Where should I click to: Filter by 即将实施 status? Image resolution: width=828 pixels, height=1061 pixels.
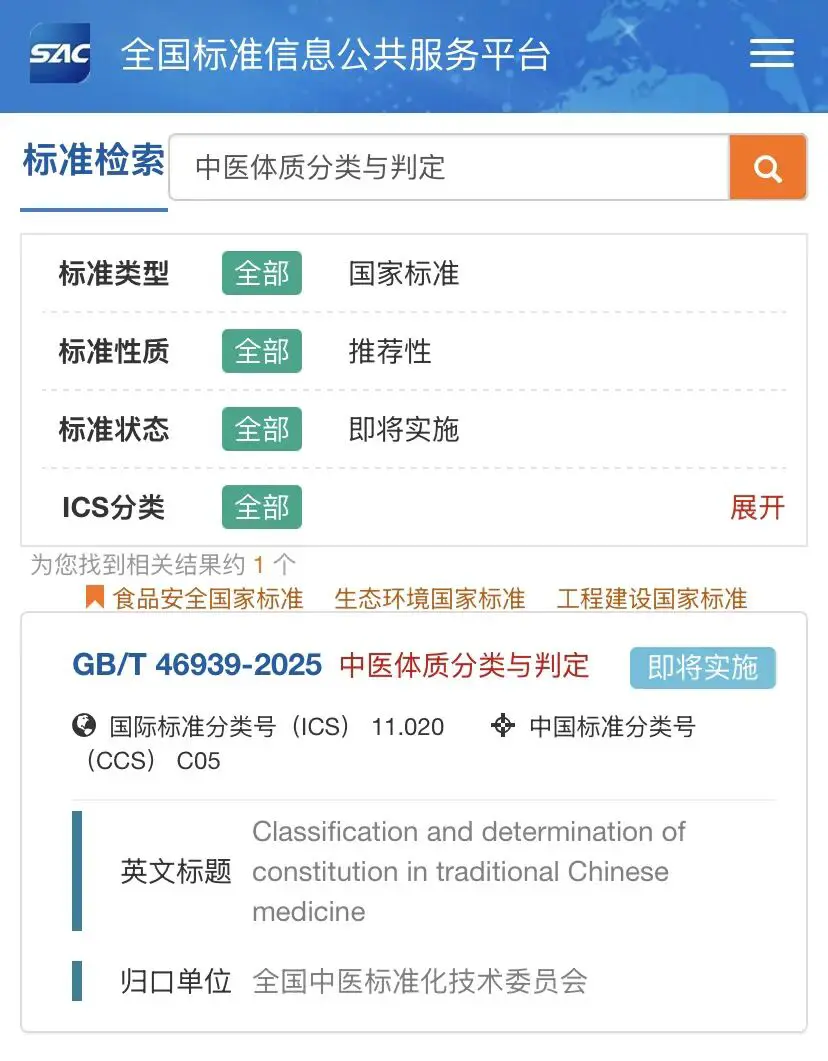tap(403, 429)
